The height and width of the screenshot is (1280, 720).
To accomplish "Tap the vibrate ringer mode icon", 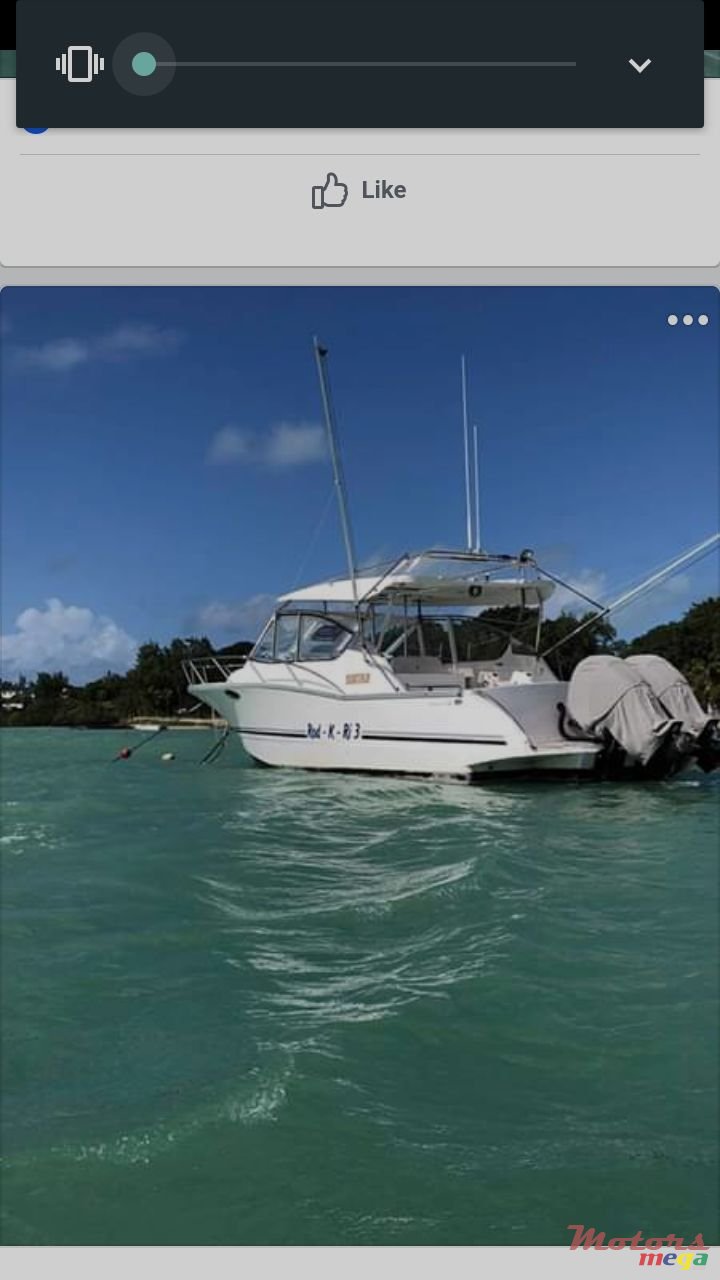I will [x=80, y=65].
